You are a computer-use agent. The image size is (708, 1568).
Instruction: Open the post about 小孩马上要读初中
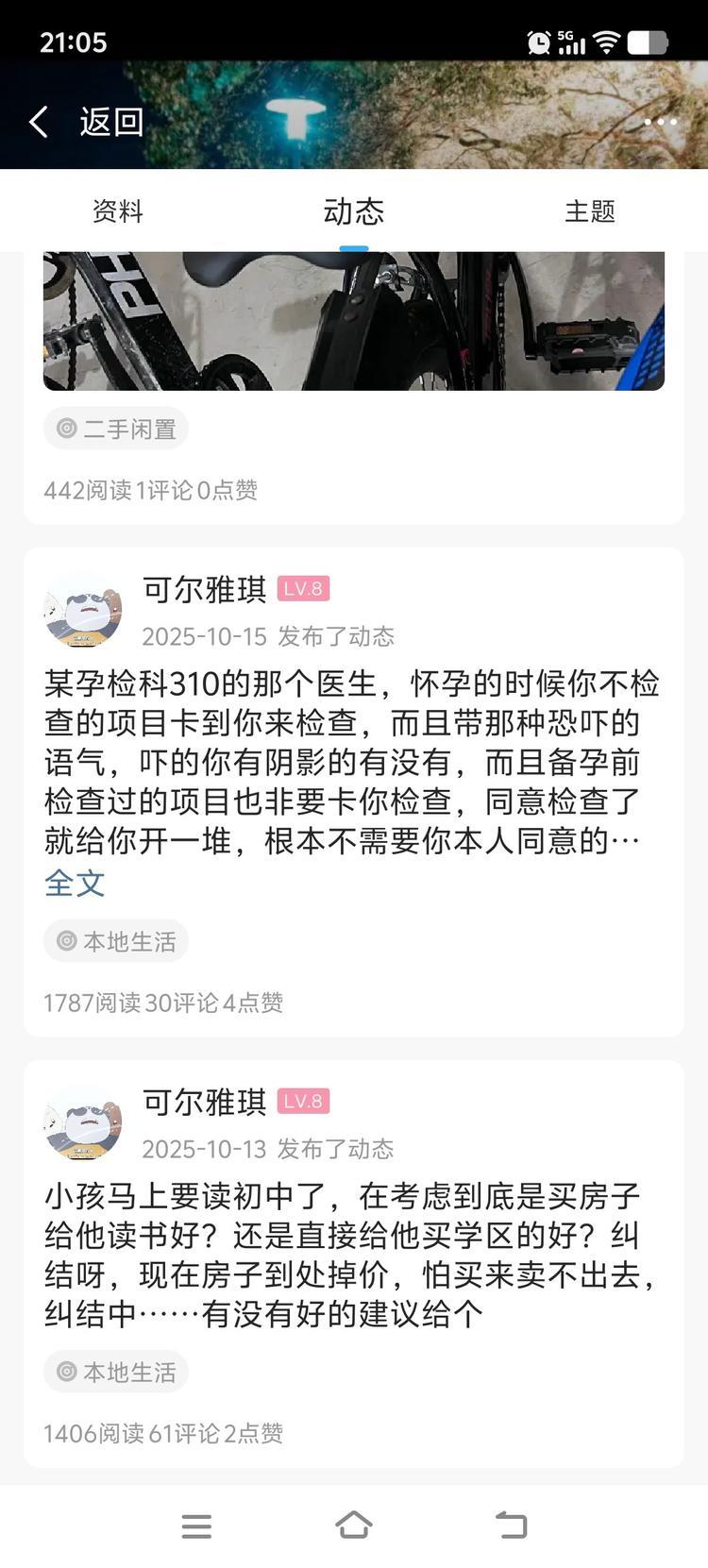[349, 1255]
